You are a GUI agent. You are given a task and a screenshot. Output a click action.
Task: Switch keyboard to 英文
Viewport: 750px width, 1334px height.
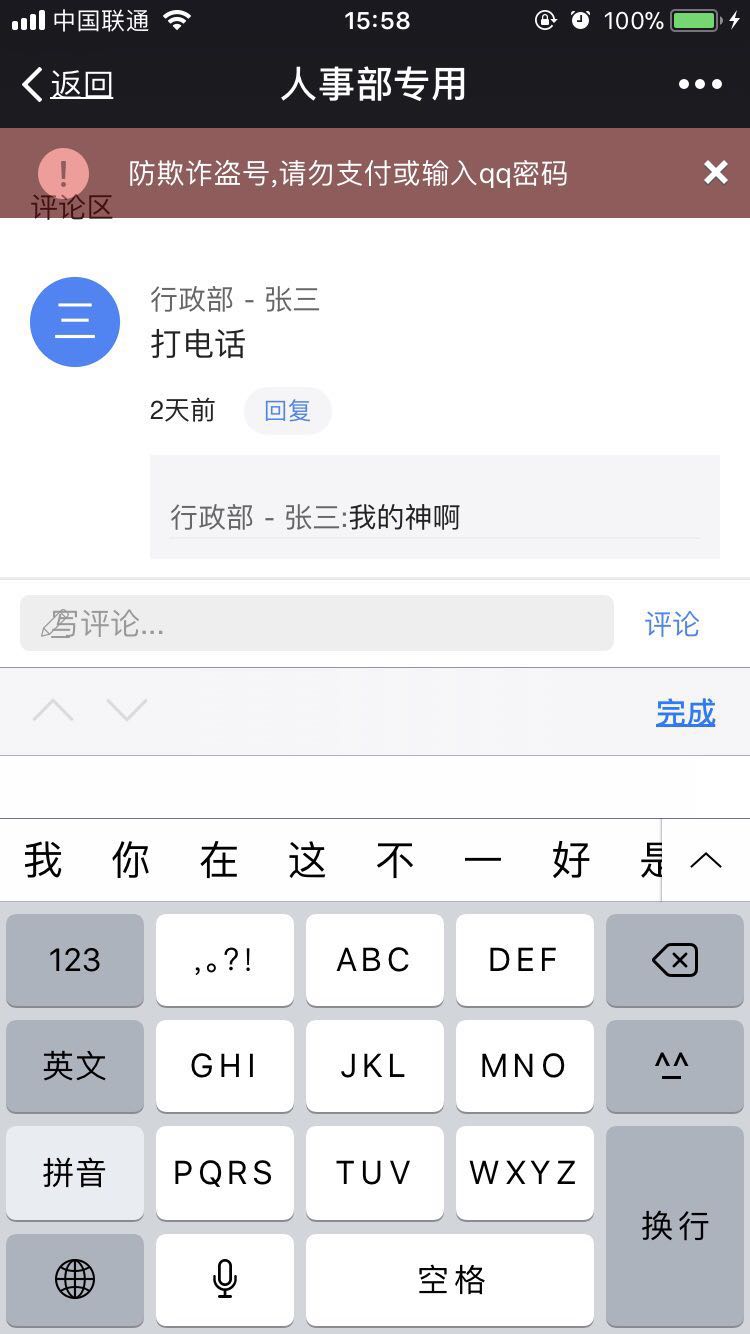coord(75,1066)
